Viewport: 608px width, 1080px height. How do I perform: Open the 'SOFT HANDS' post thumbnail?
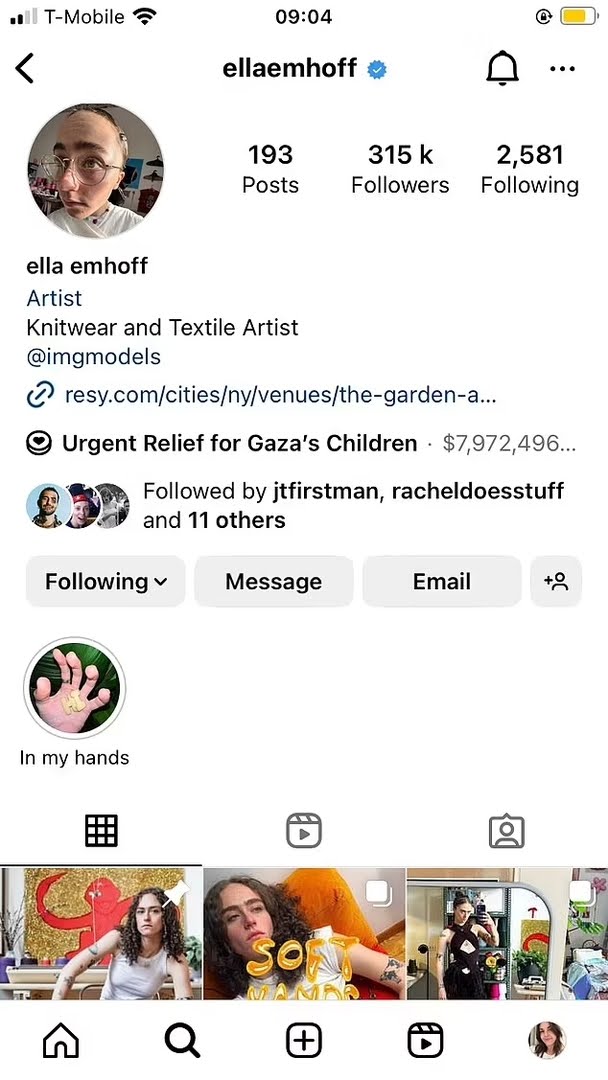point(303,933)
